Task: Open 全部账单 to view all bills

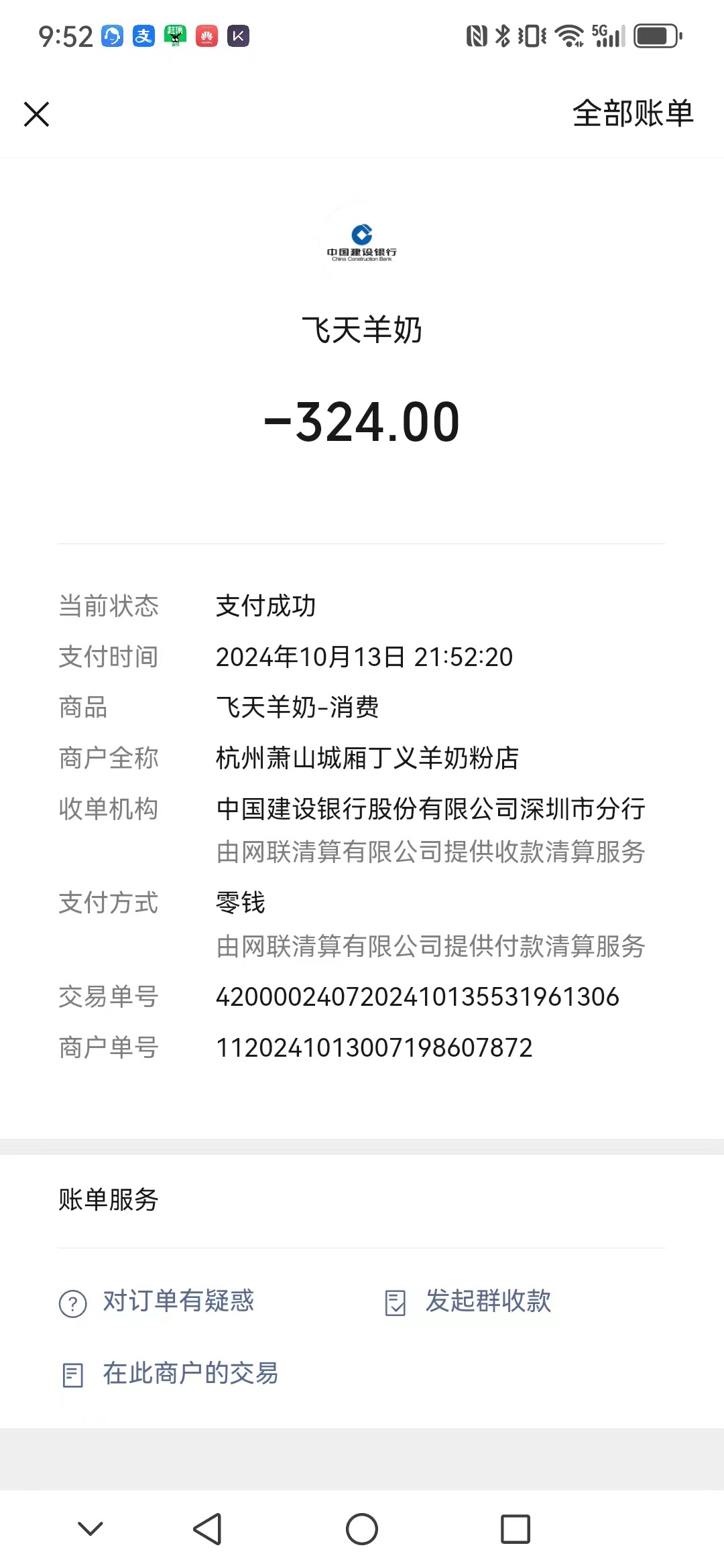Action: click(x=632, y=113)
